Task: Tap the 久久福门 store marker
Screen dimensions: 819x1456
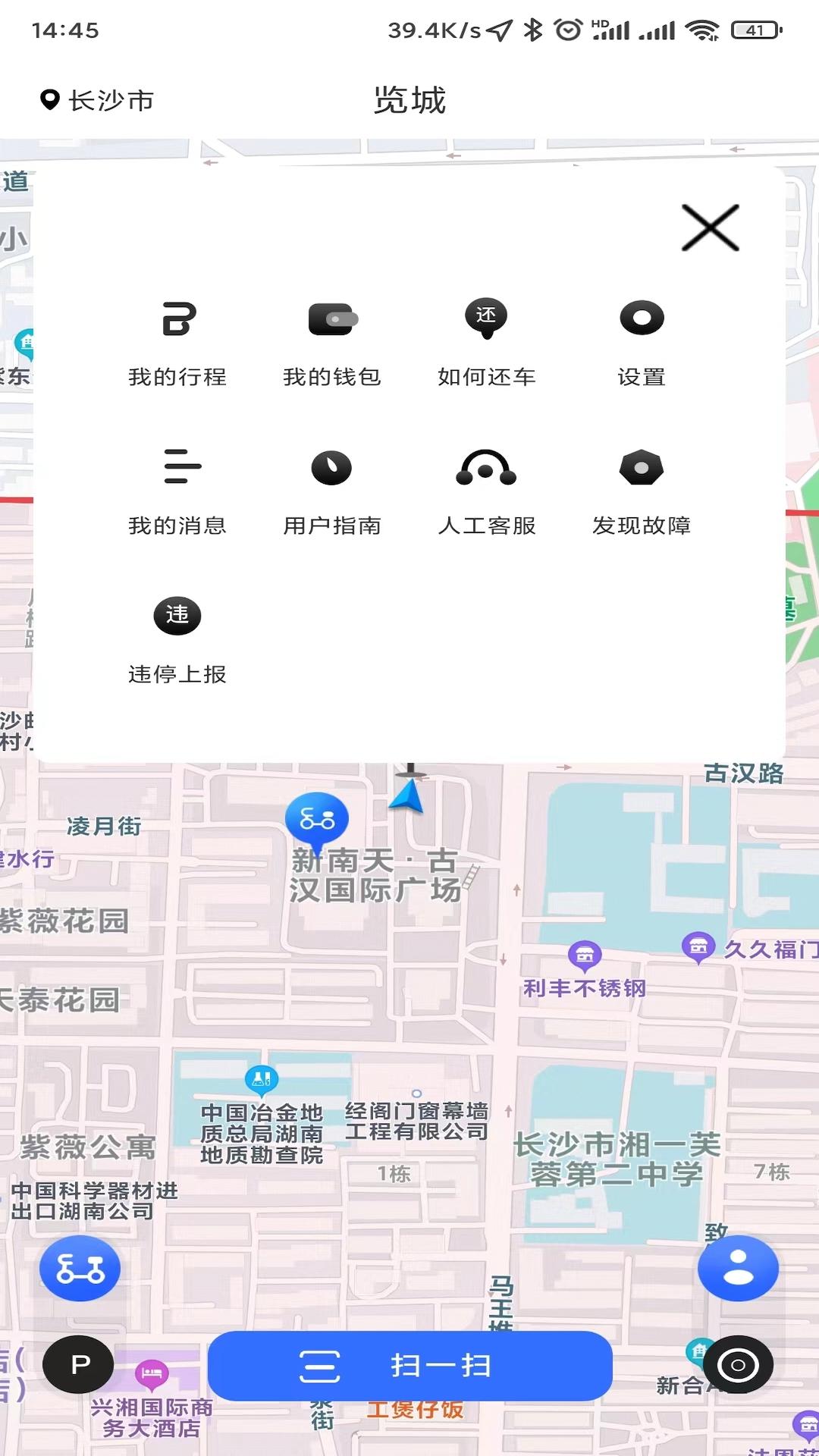Action: (698, 946)
